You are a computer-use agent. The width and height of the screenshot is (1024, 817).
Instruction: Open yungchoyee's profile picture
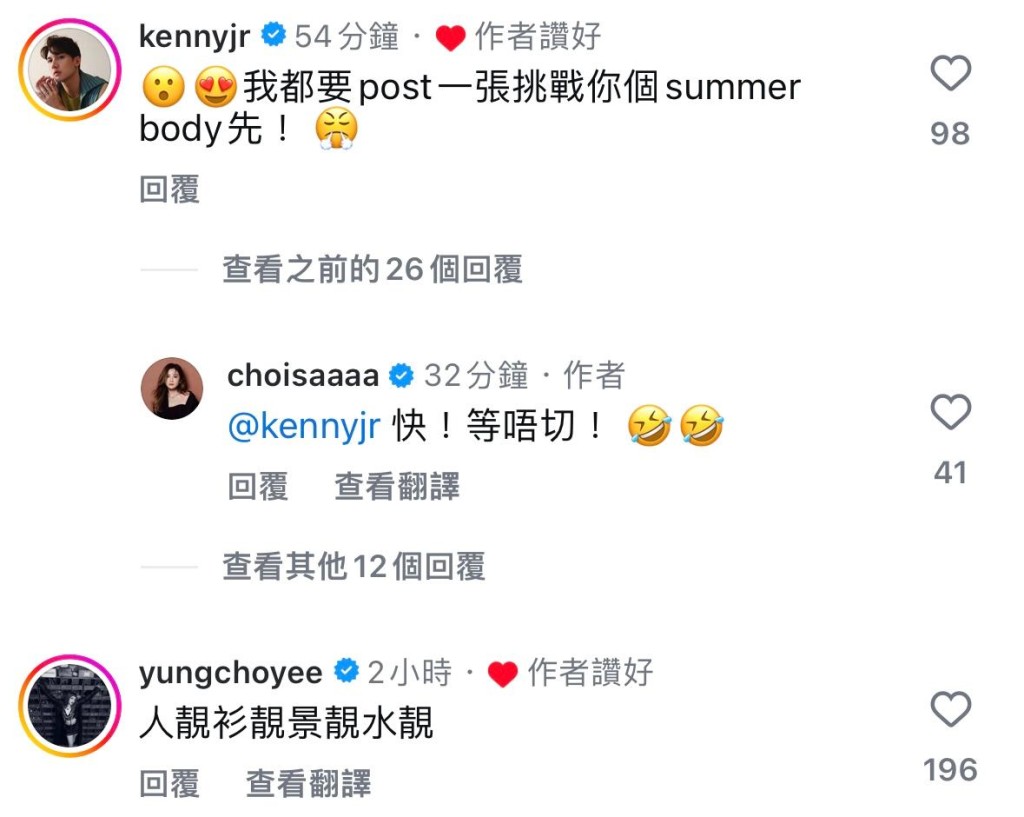pos(69,706)
